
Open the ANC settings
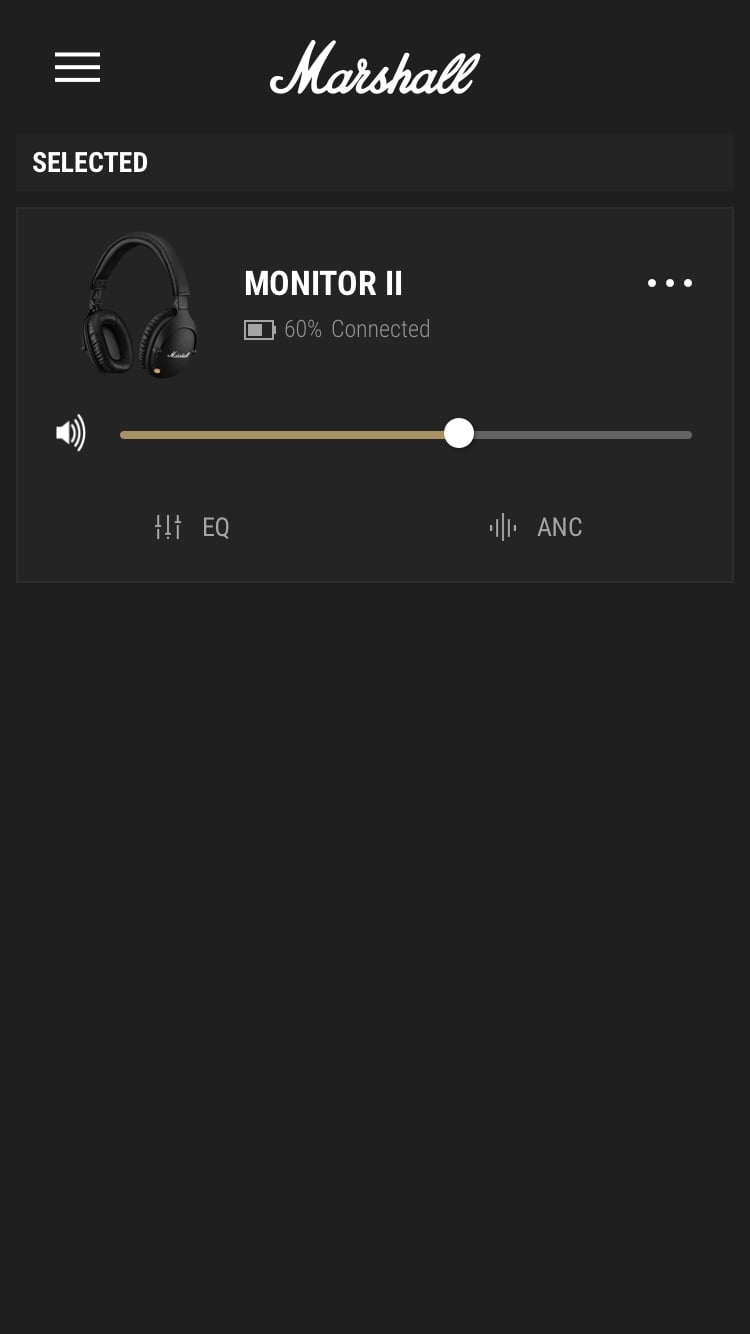click(536, 527)
